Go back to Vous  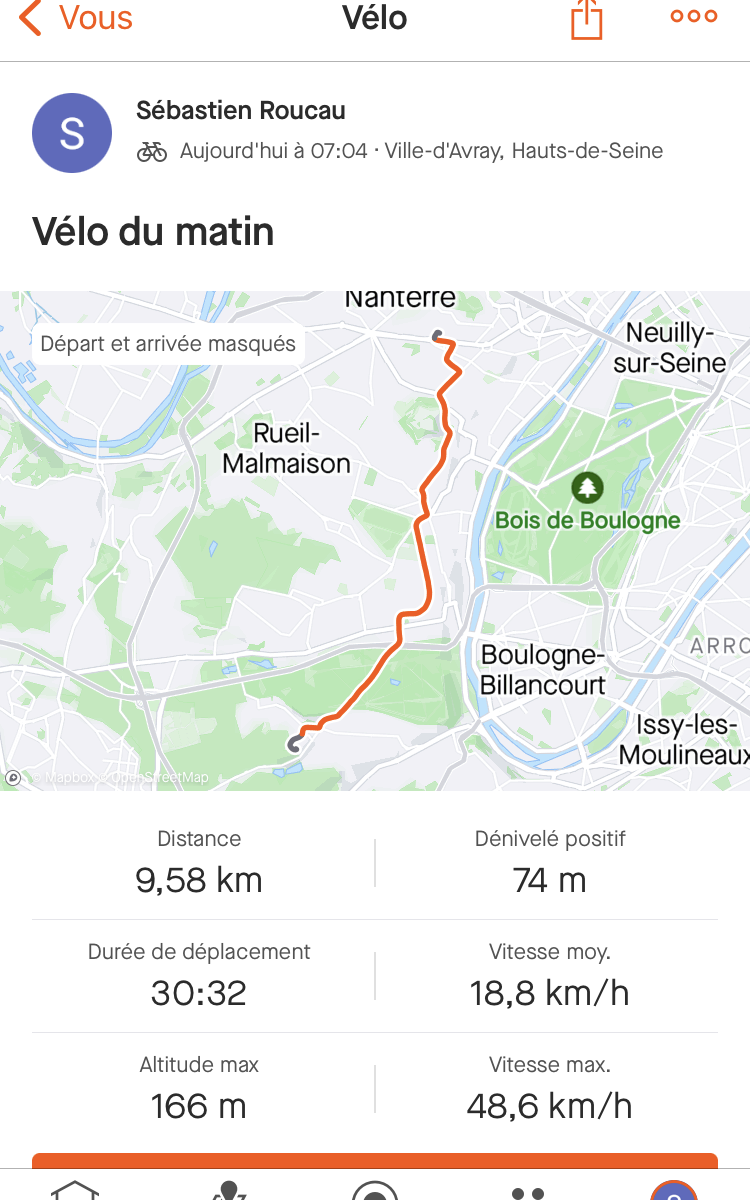(76, 18)
